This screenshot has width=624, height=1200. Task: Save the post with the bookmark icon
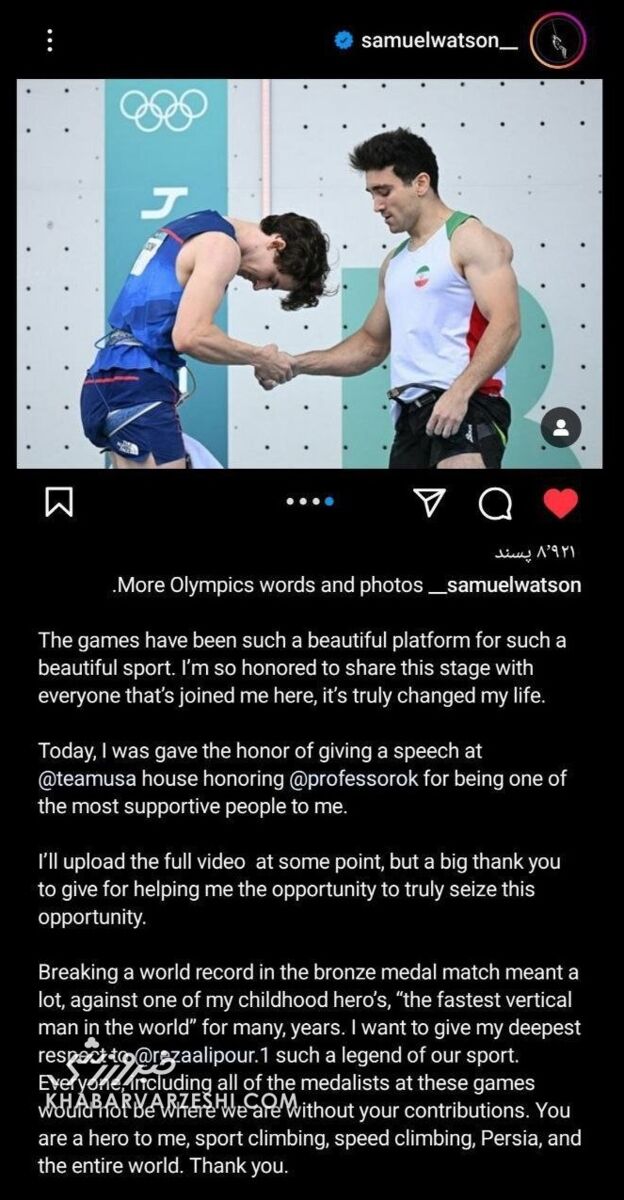tap(59, 502)
